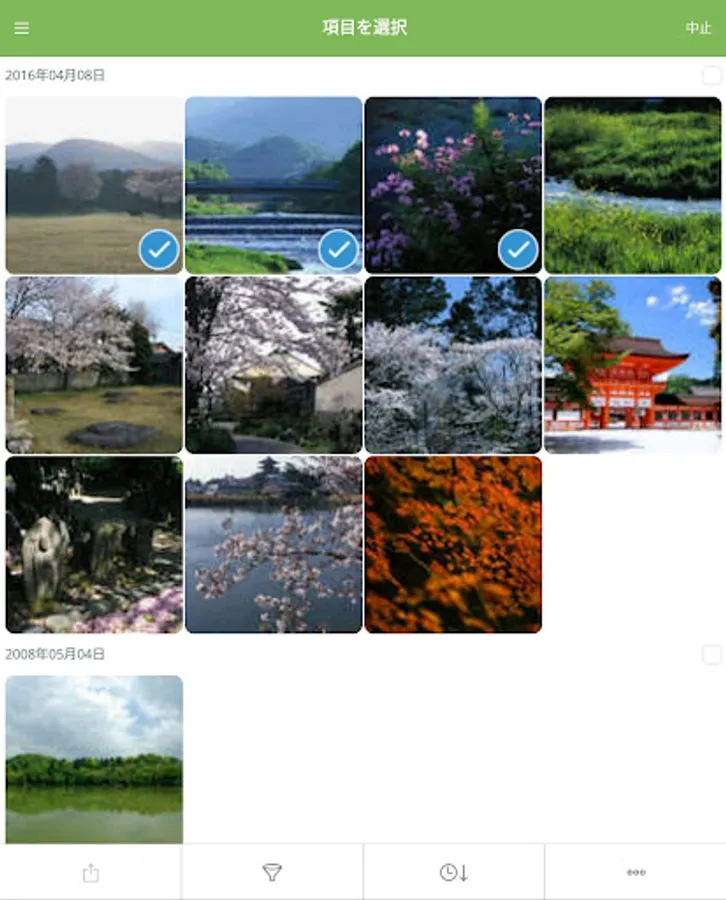726x900 pixels.
Task: Select the red shrine gate photo
Action: [x=633, y=365]
